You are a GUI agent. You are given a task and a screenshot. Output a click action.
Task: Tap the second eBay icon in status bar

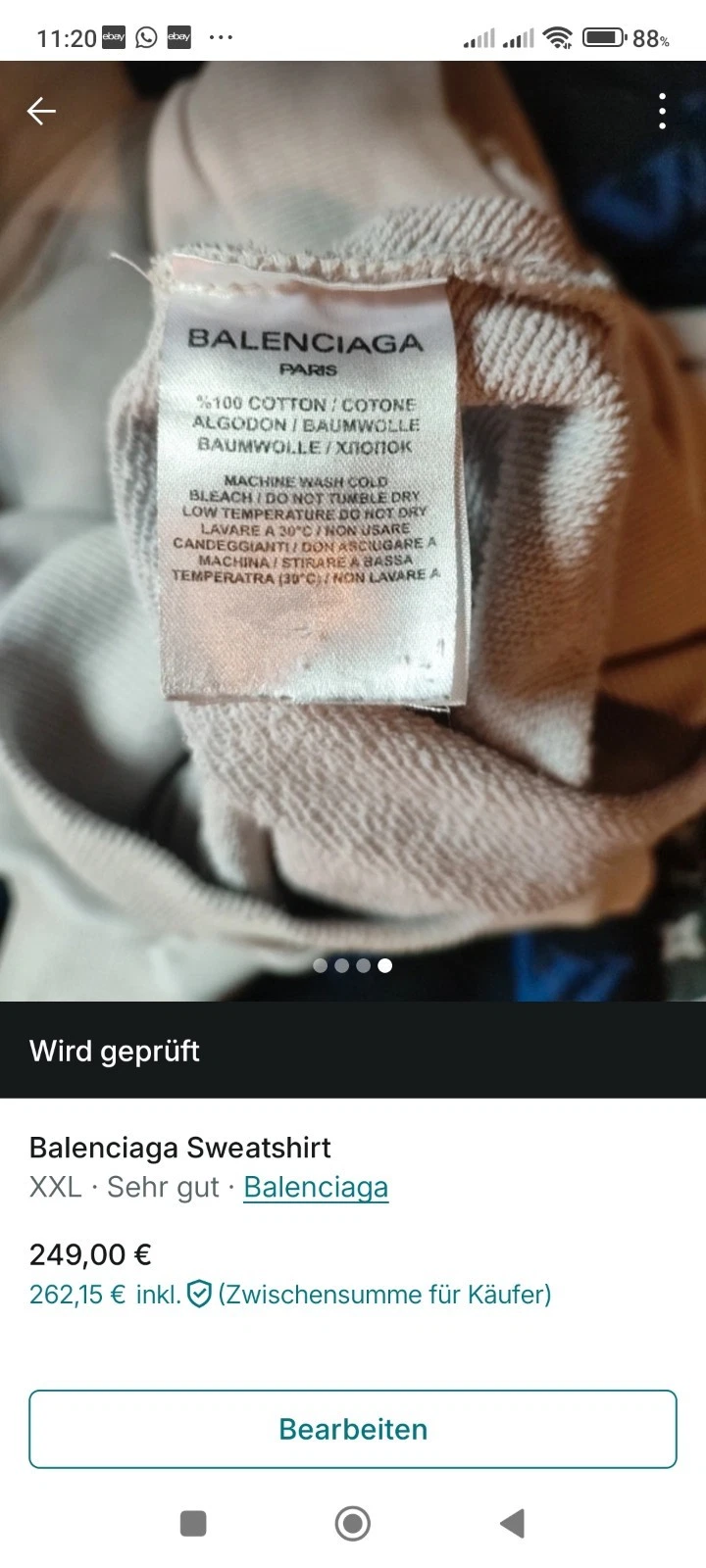click(x=178, y=37)
